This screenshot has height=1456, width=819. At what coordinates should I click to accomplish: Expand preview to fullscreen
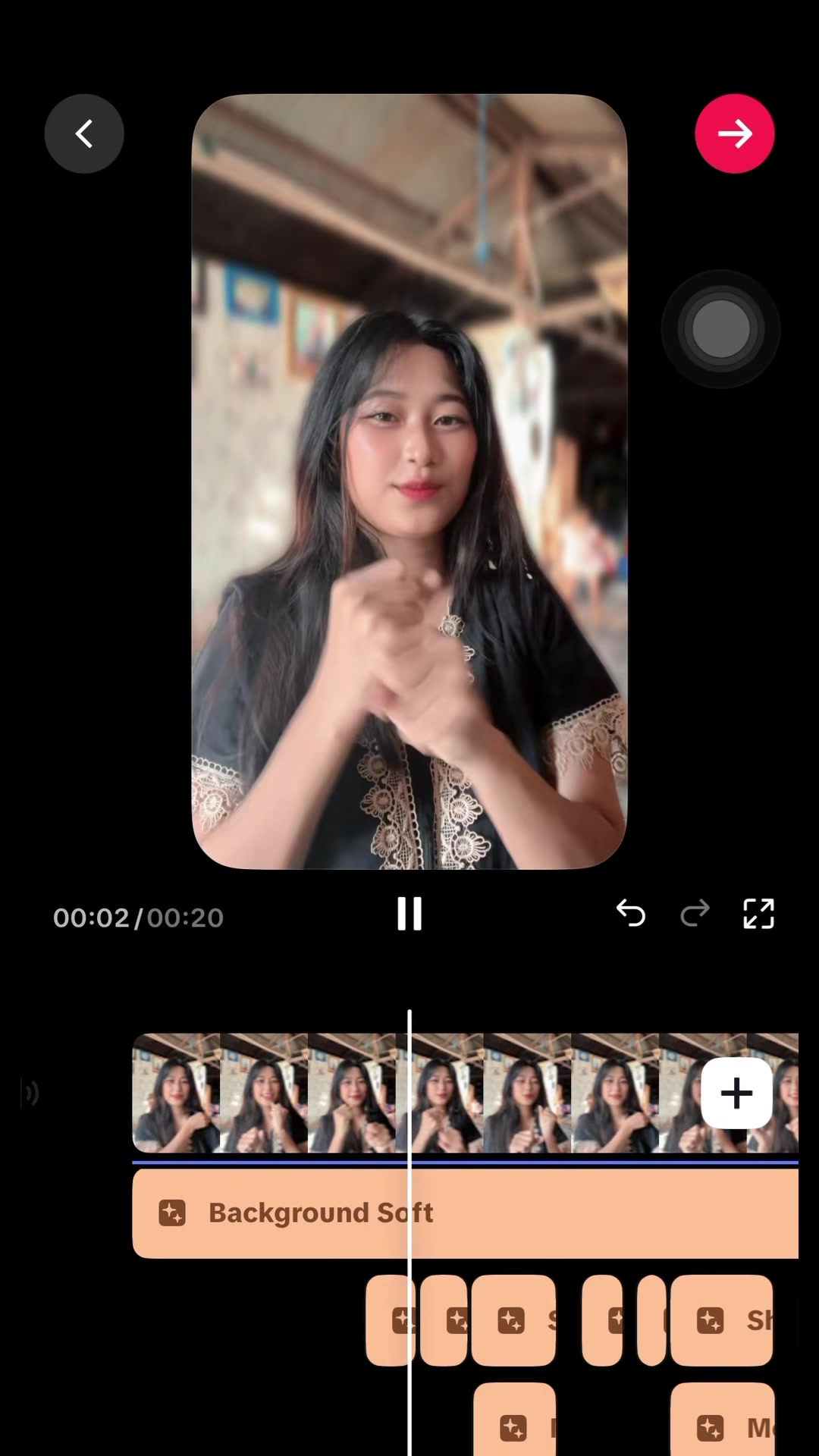758,913
